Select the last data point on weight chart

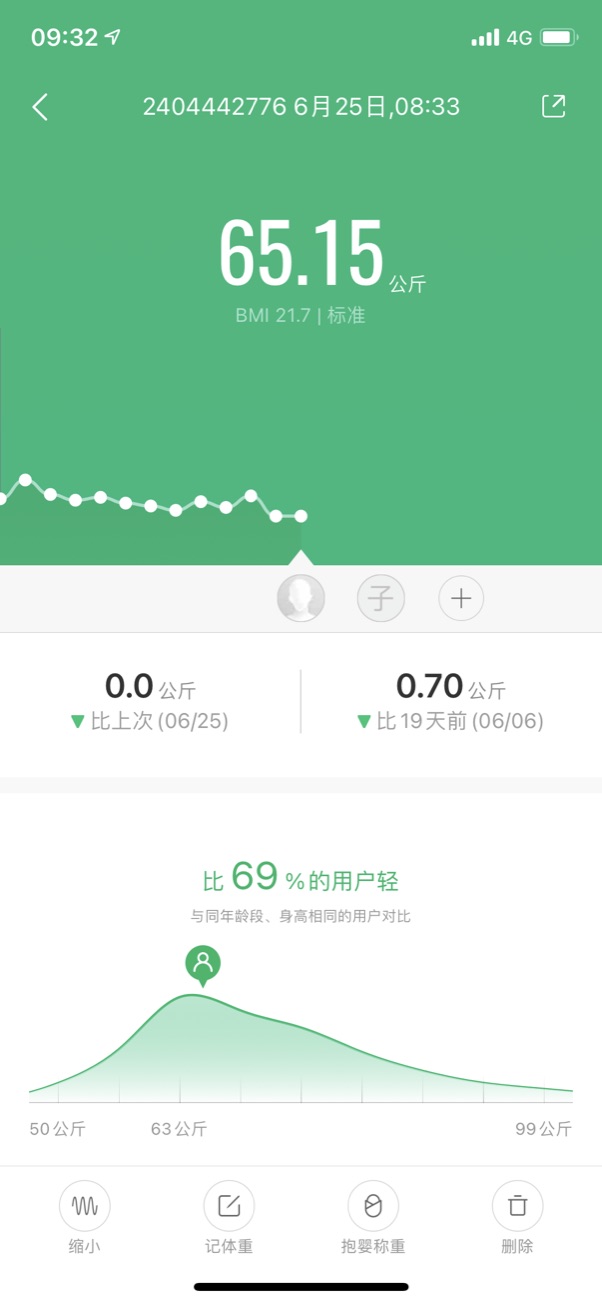coord(301,516)
